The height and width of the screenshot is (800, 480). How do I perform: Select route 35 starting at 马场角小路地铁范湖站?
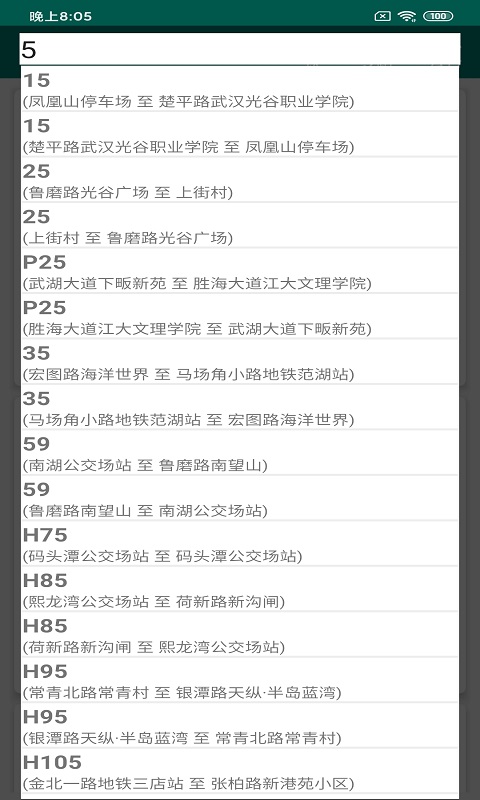240,407
